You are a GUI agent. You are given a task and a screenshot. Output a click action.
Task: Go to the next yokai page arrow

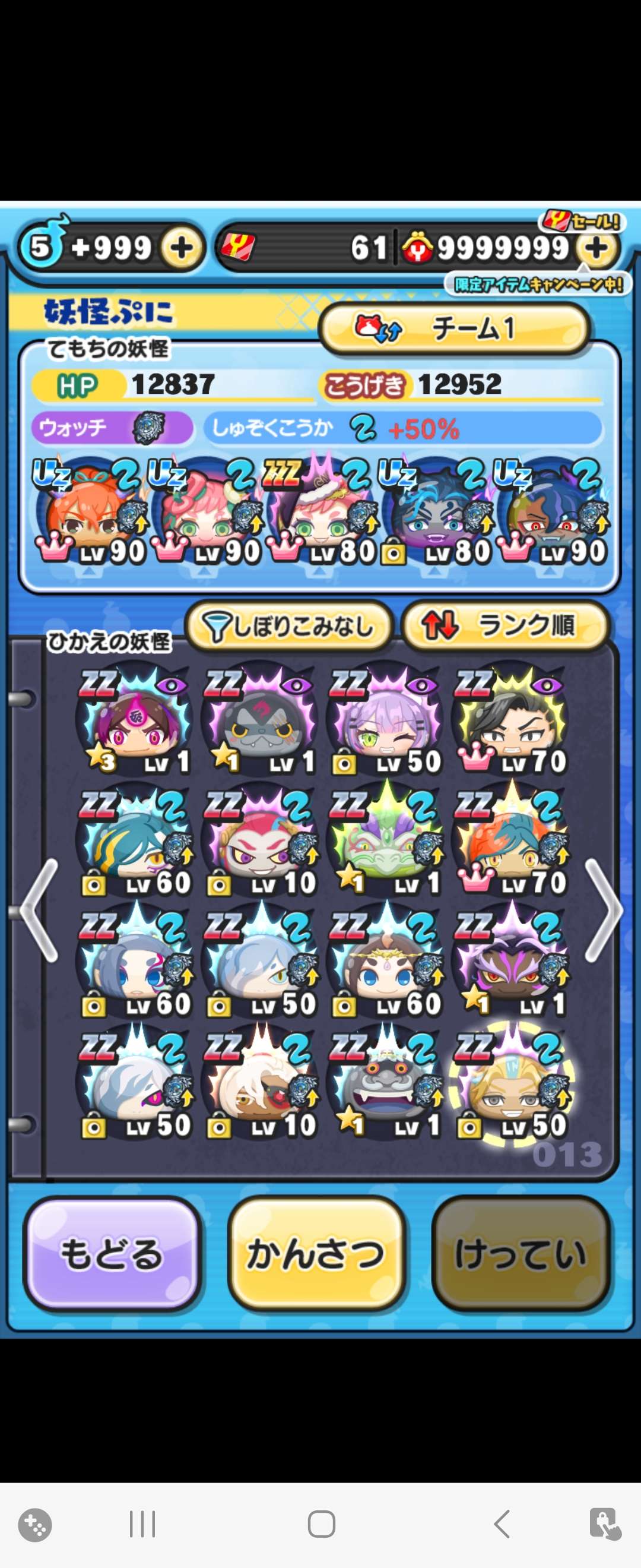coord(604,910)
